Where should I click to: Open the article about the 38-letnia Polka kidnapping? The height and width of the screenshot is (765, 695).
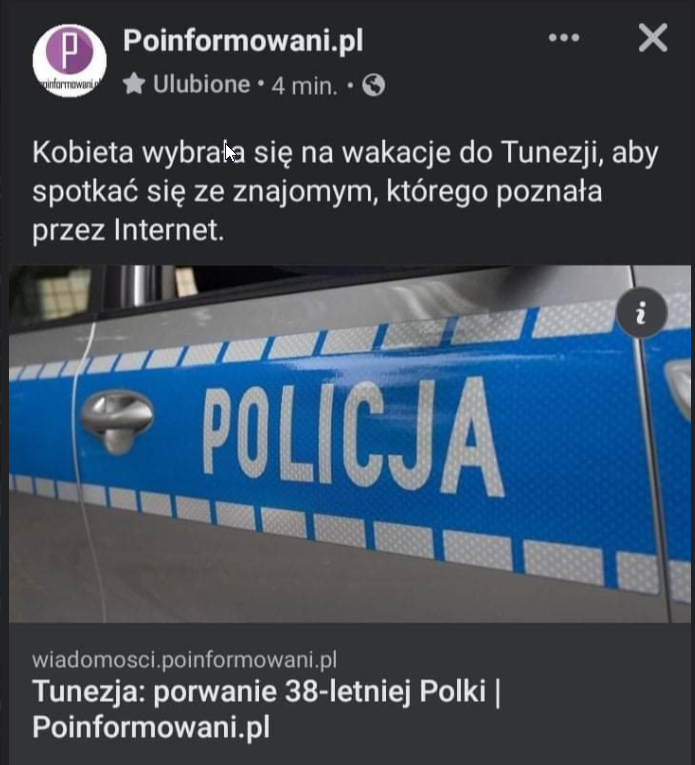tap(265, 708)
